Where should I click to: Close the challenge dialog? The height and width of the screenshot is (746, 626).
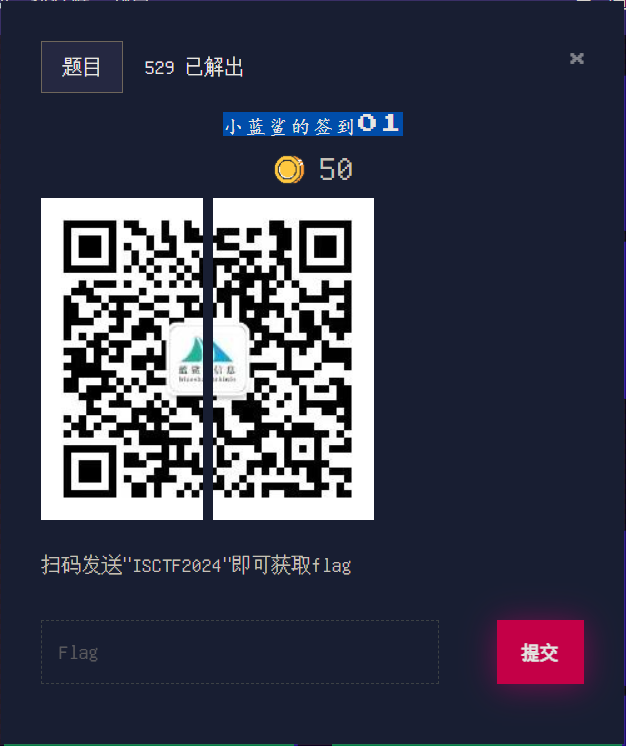pos(577,58)
